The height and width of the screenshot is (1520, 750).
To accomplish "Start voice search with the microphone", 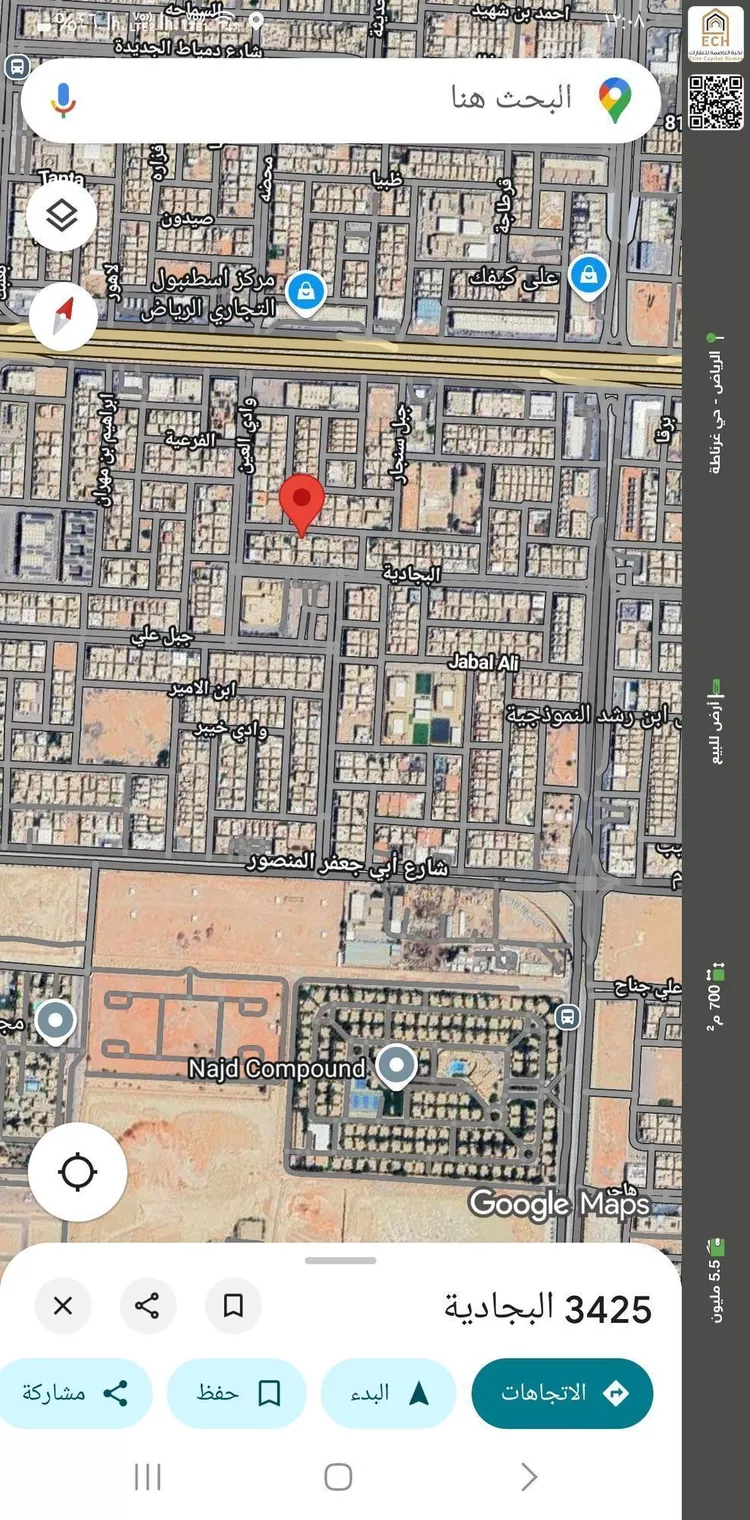I will (64, 98).
